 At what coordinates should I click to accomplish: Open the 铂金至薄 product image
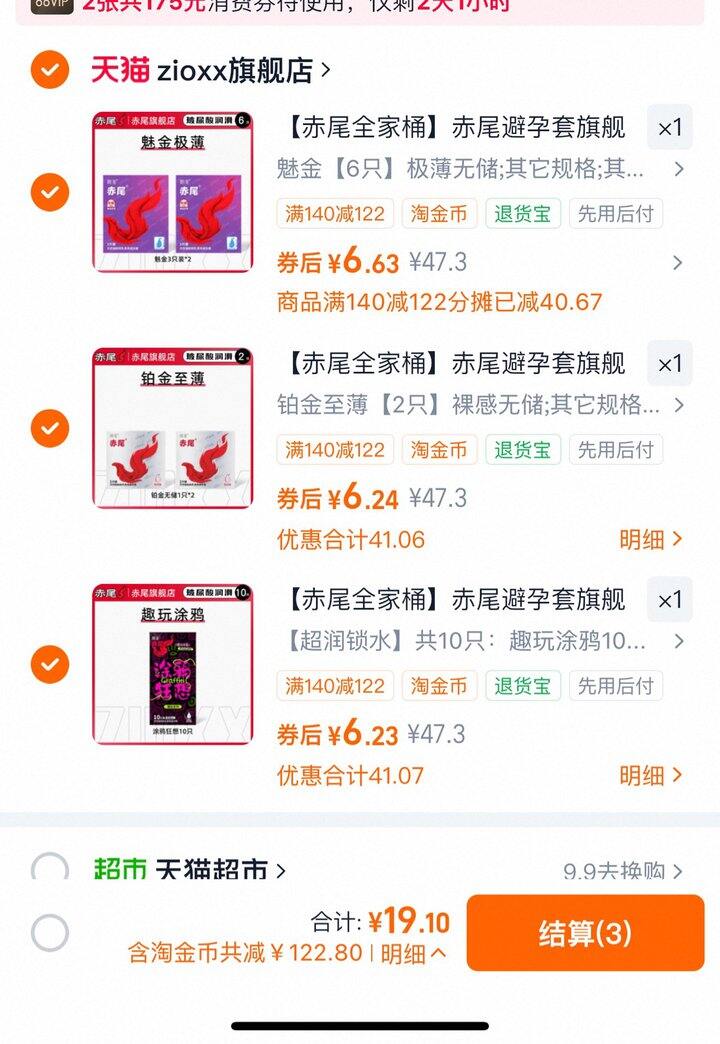(173, 428)
